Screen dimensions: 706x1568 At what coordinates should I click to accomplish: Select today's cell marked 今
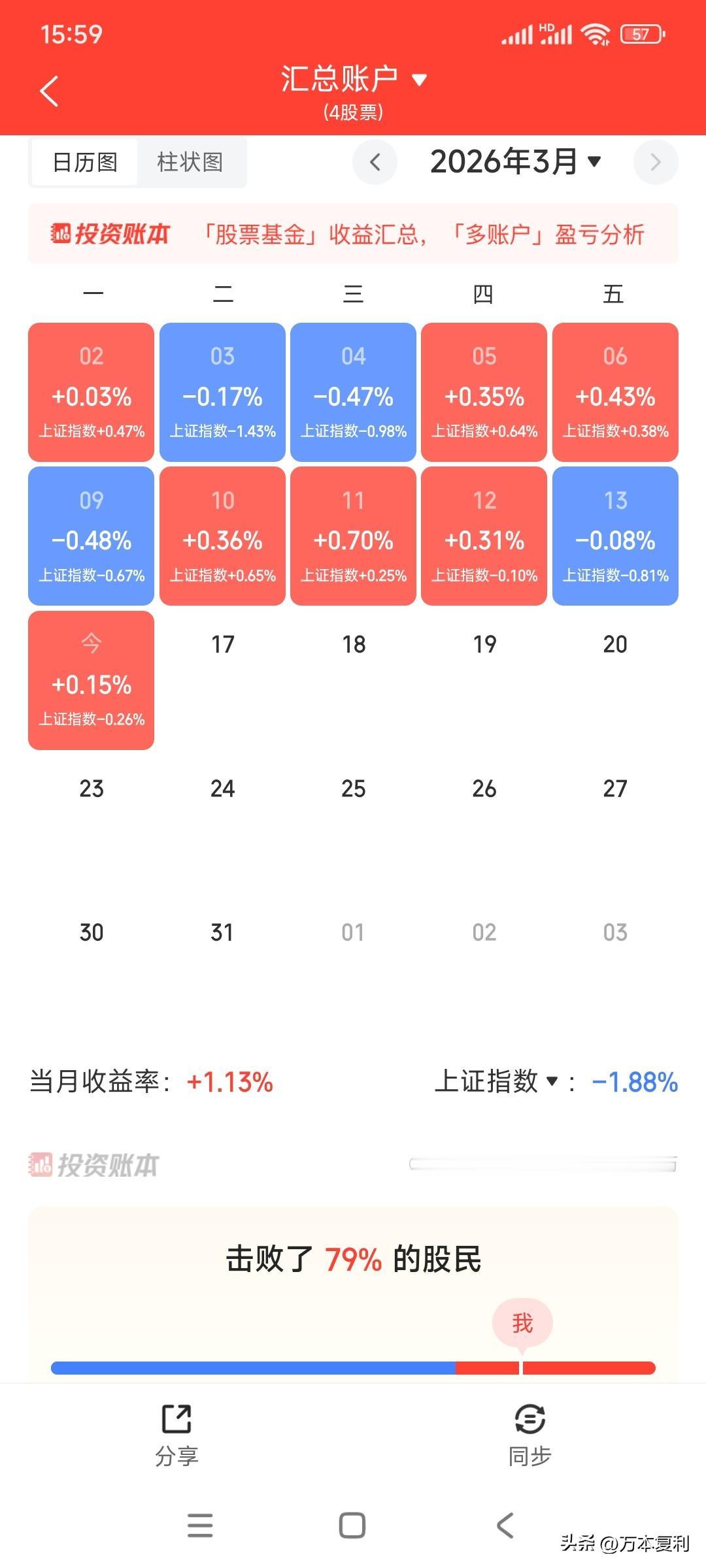[91, 679]
